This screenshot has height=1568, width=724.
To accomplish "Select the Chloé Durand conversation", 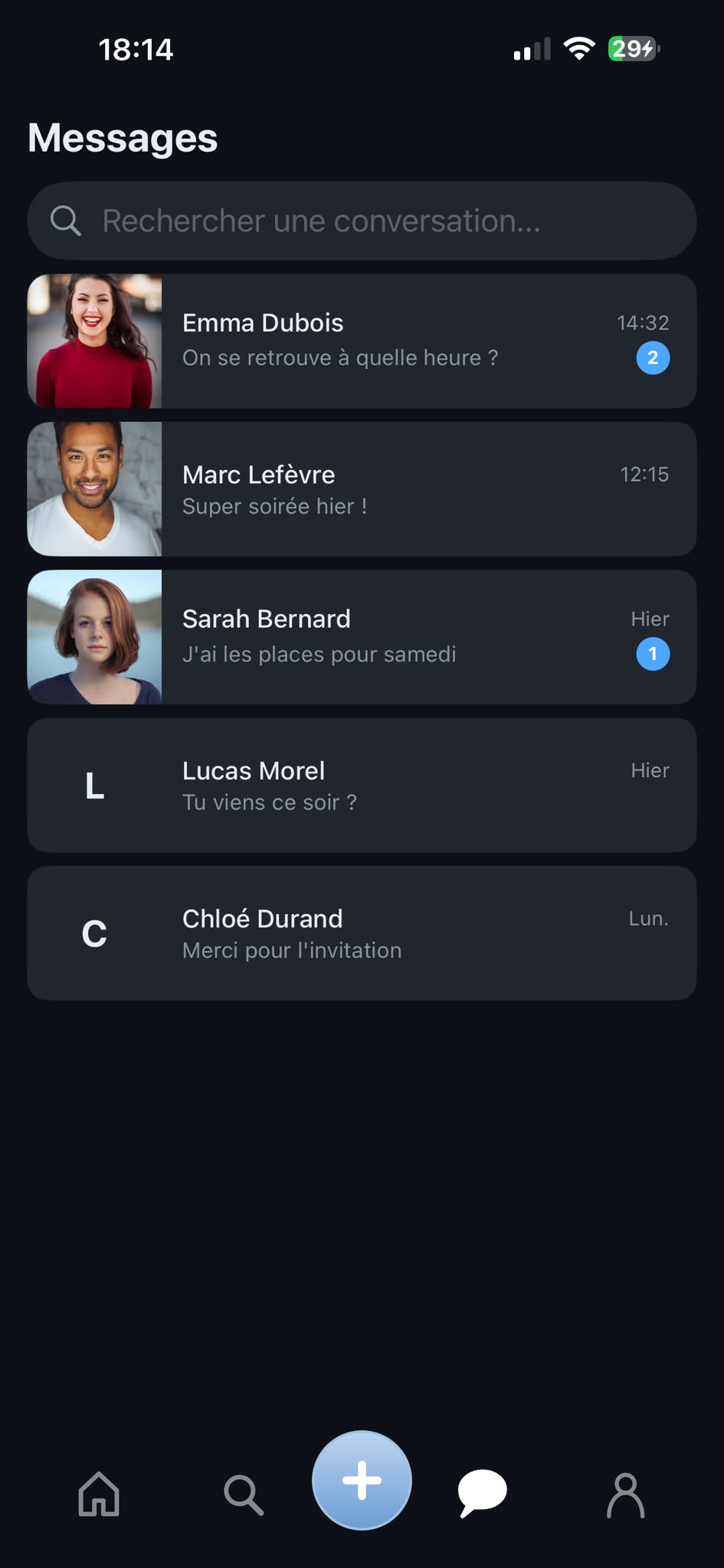I will click(x=362, y=933).
